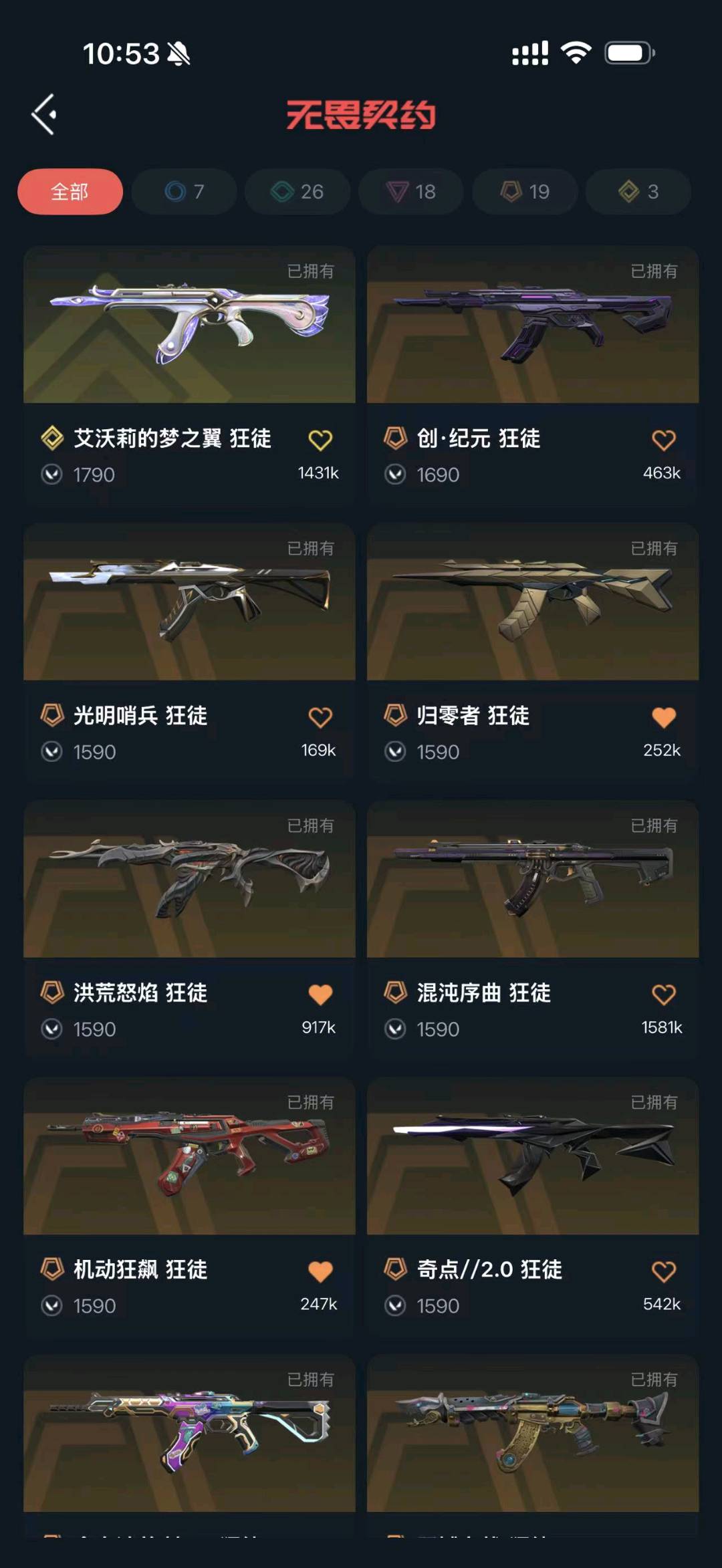The height and width of the screenshot is (1568, 722).
Task: Filter skins by the tier showing 7
Action: pos(184,192)
